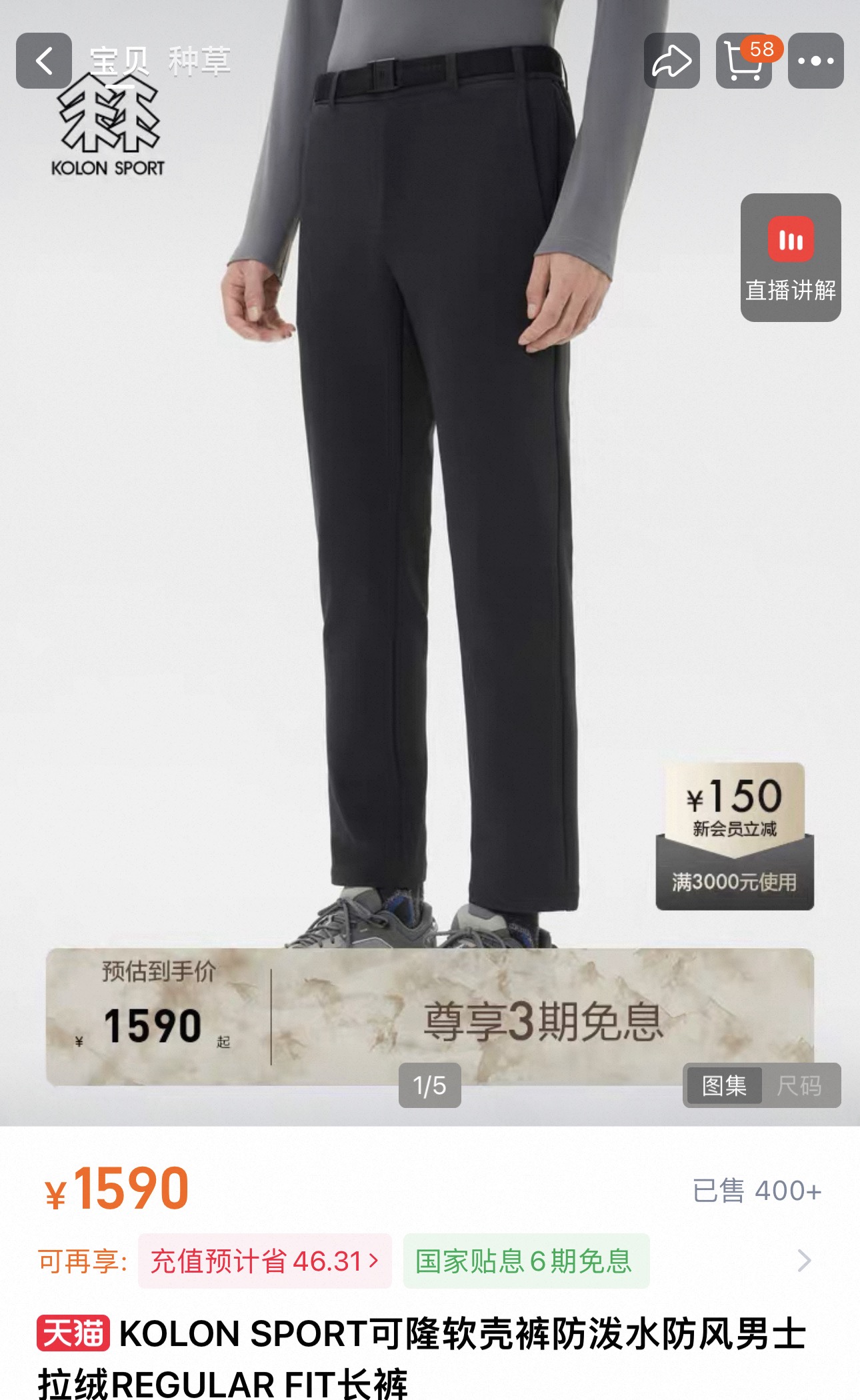
Task: Select the 图集 gallery view
Action: pyautogui.click(x=724, y=1085)
